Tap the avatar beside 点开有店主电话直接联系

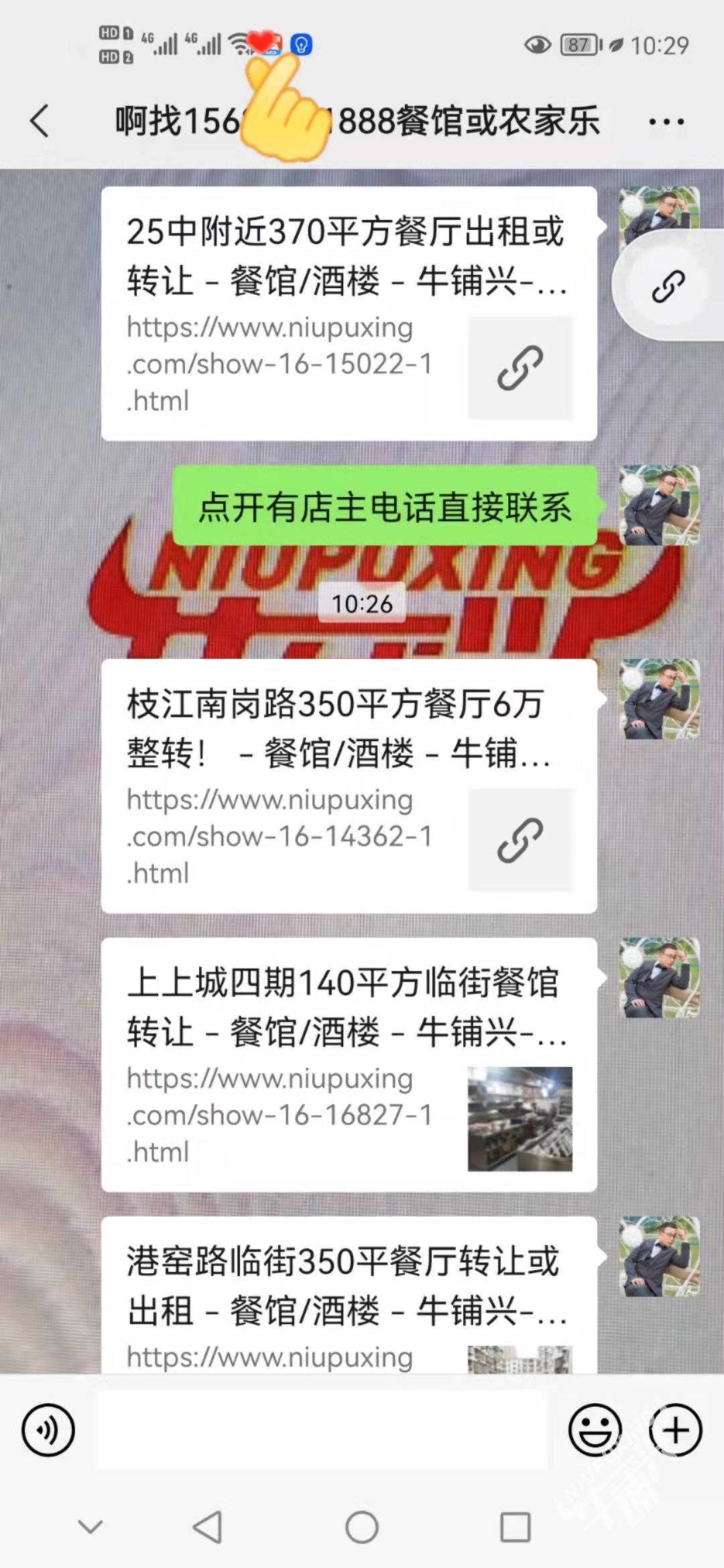tap(660, 505)
